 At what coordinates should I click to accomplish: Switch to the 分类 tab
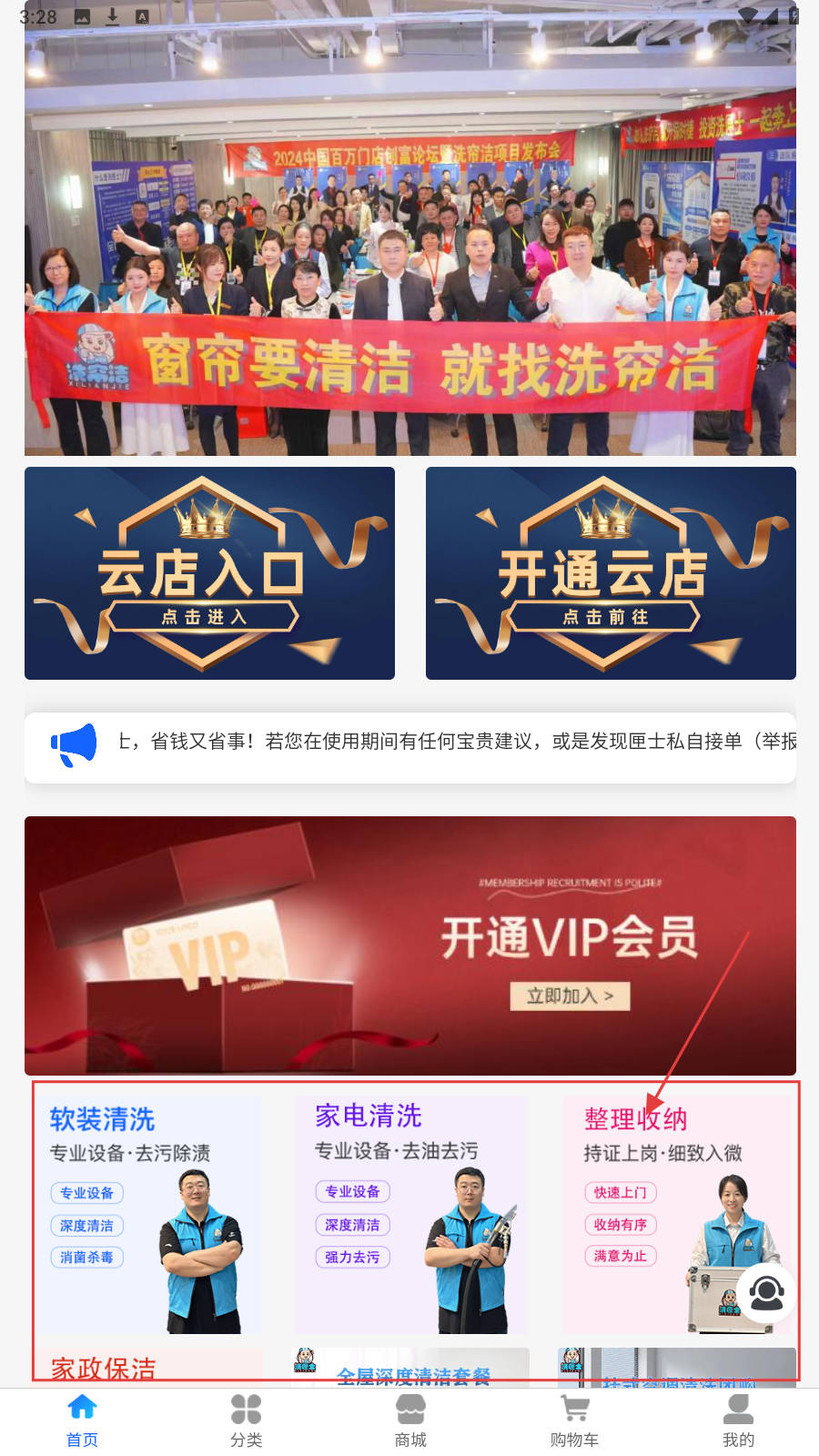246,1420
